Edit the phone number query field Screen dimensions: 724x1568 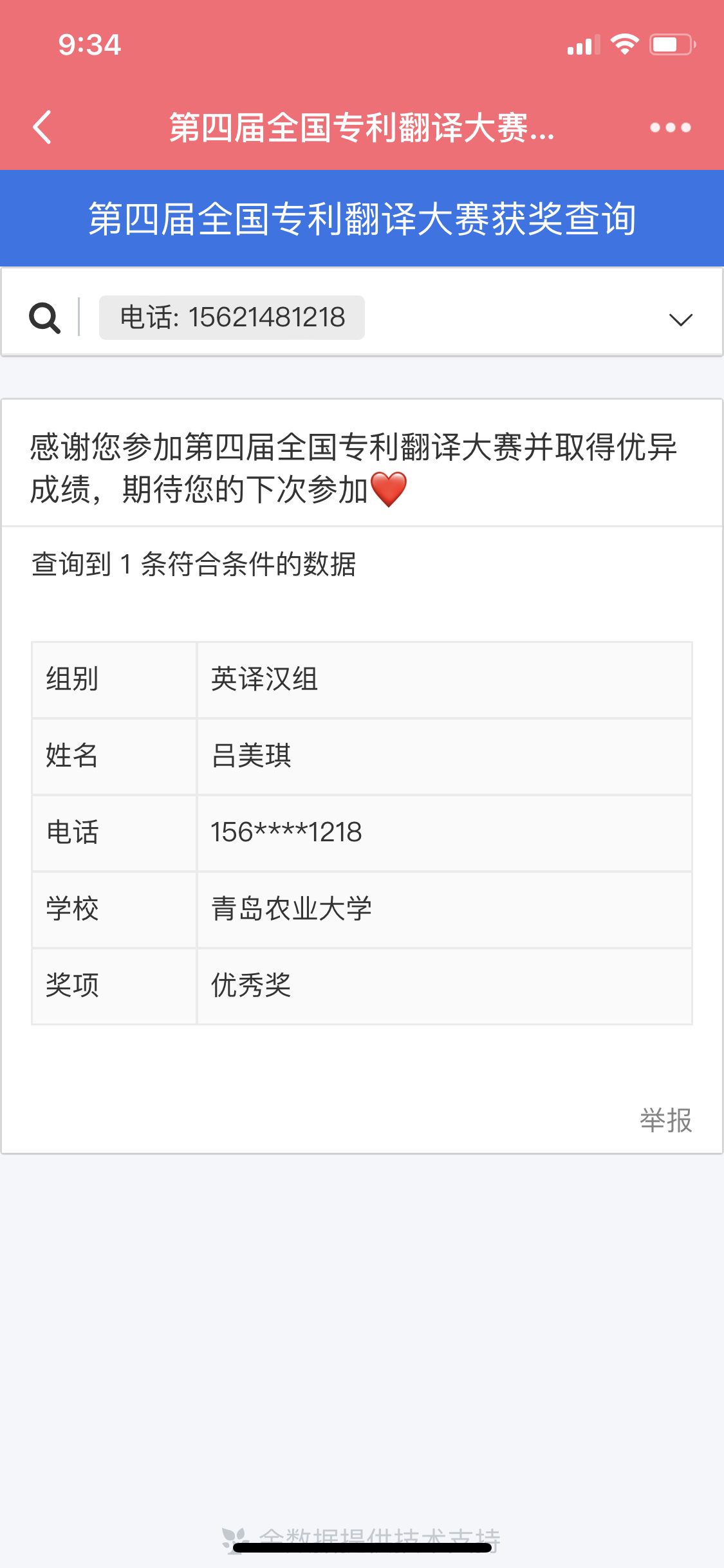(x=232, y=317)
